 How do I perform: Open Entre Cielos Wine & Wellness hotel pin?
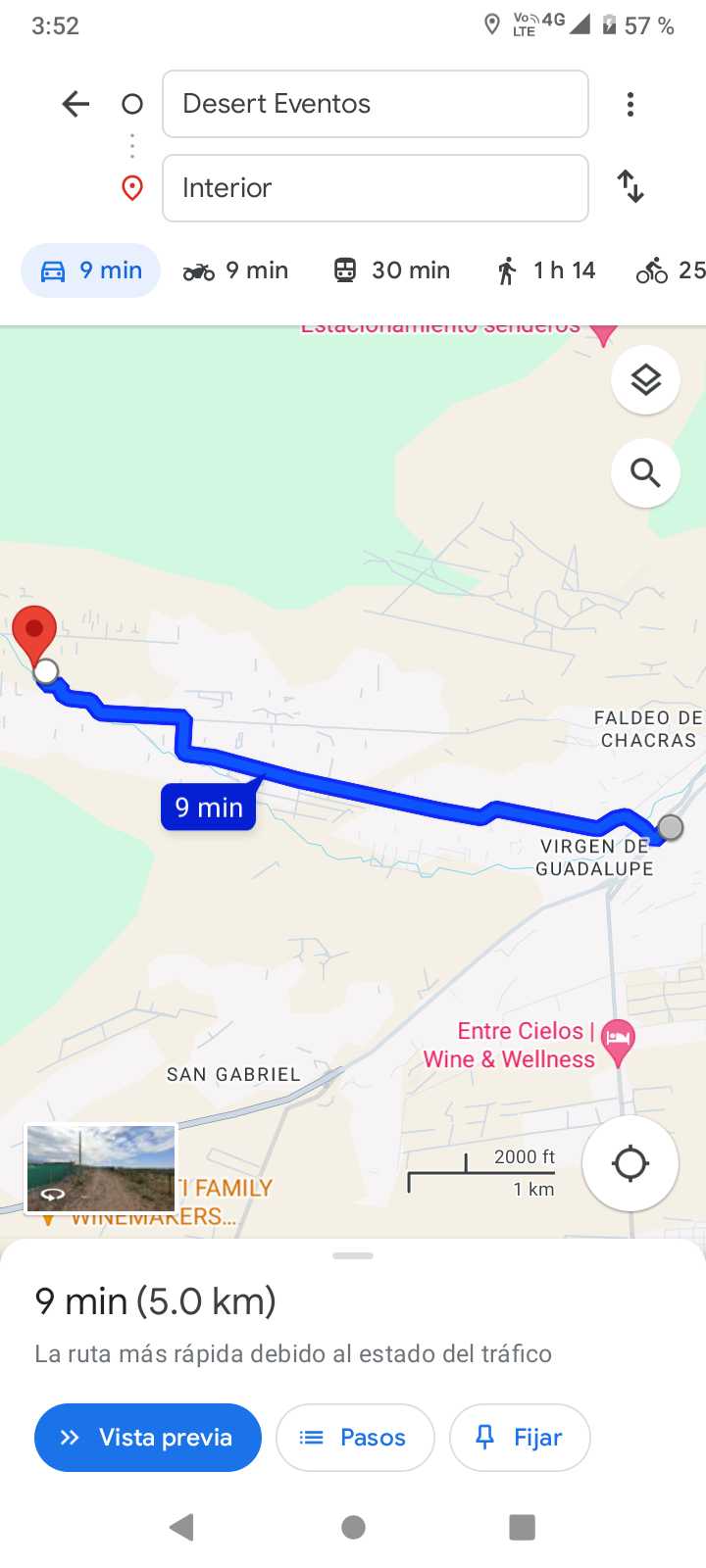618,1041
